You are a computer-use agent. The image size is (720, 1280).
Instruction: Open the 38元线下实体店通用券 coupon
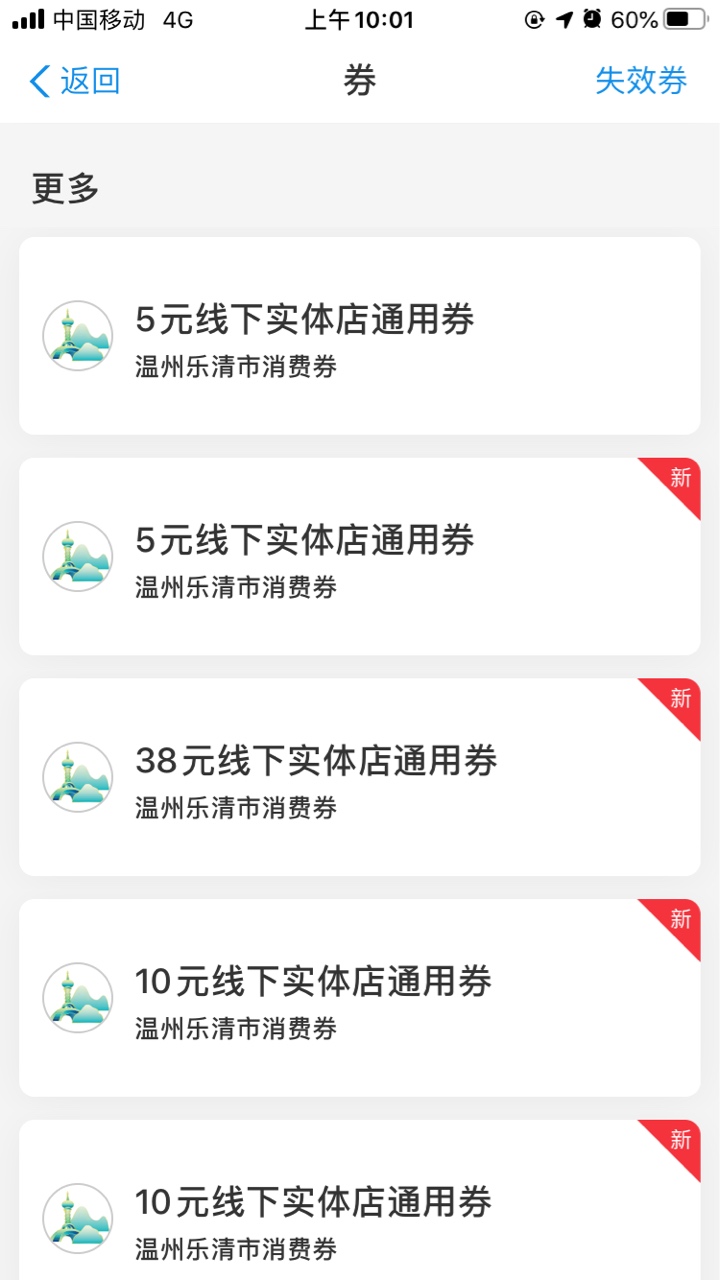(359, 777)
